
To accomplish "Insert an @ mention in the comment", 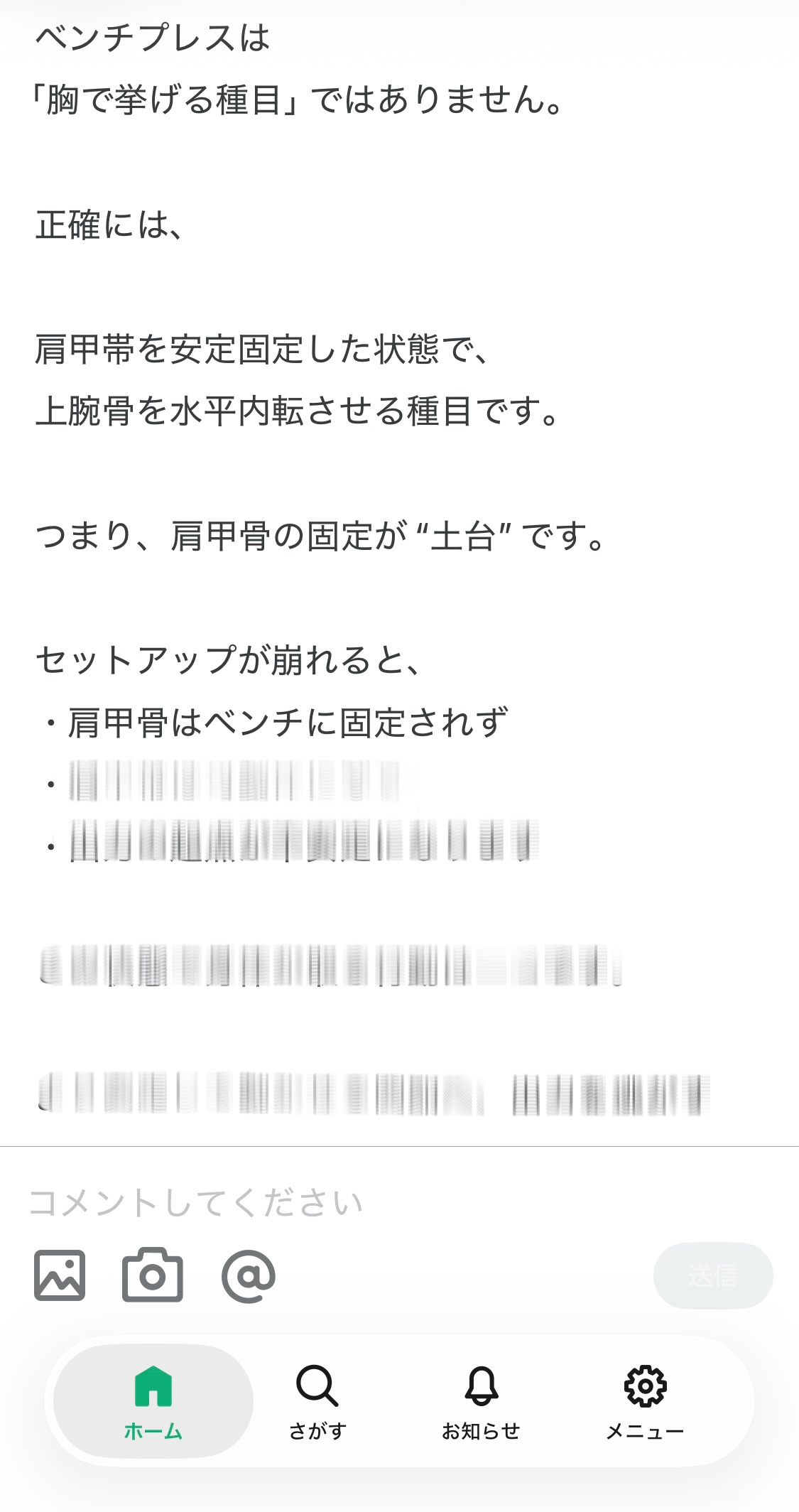I will [249, 1275].
